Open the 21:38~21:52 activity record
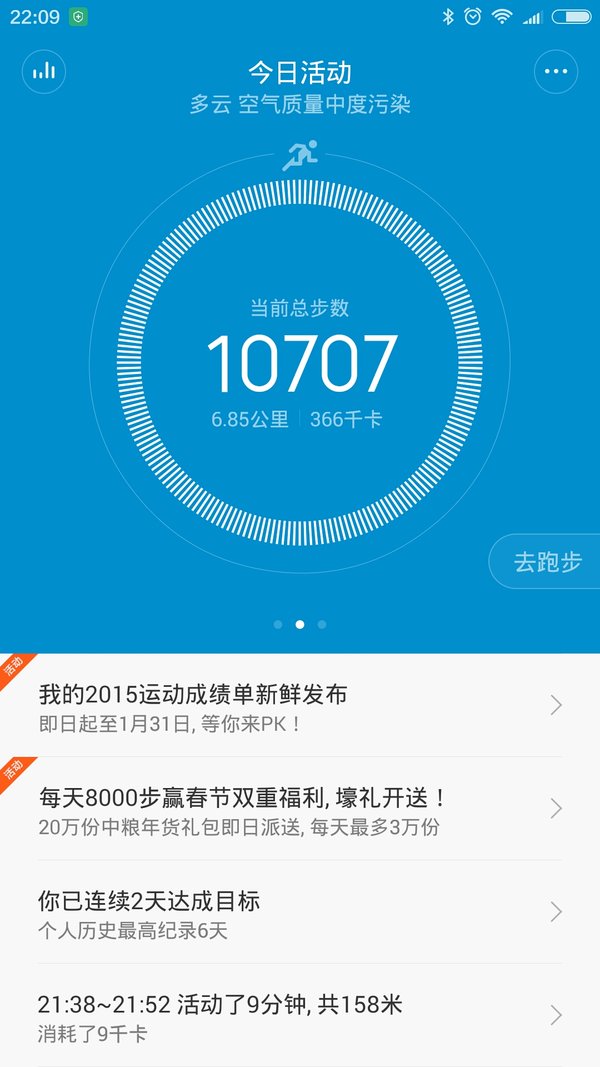This screenshot has height=1067, width=600. [x=300, y=1015]
